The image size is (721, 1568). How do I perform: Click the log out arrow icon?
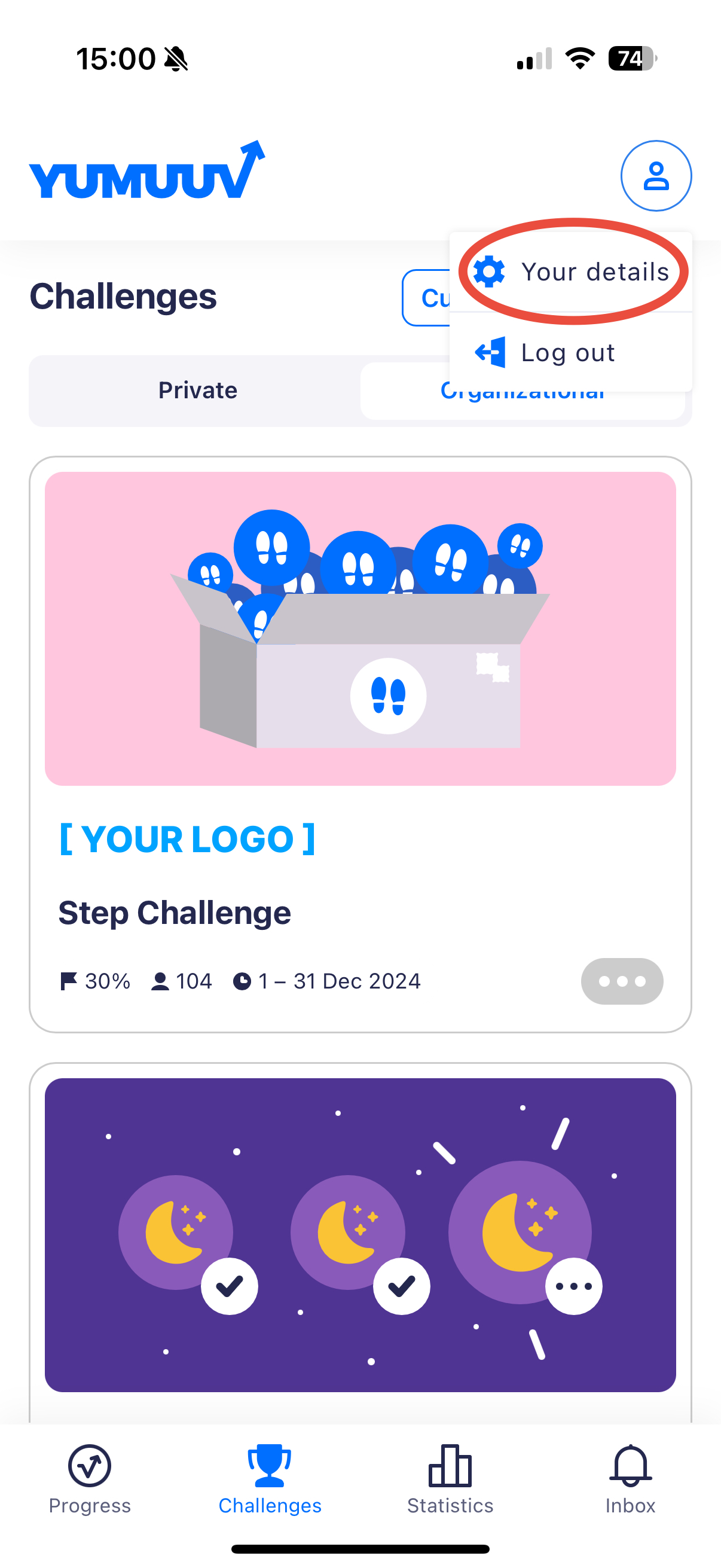490,352
